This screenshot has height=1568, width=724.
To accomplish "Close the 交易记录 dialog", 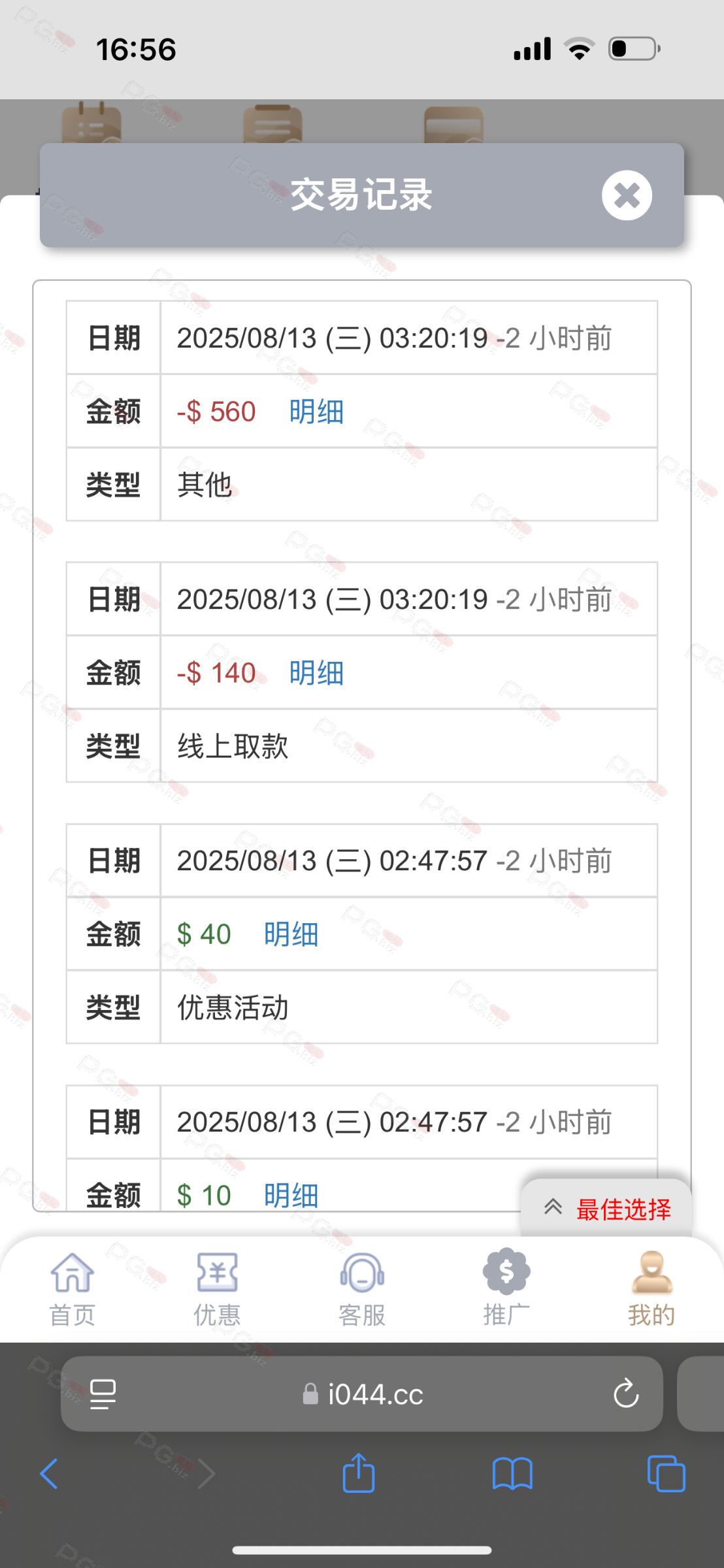I will point(627,195).
